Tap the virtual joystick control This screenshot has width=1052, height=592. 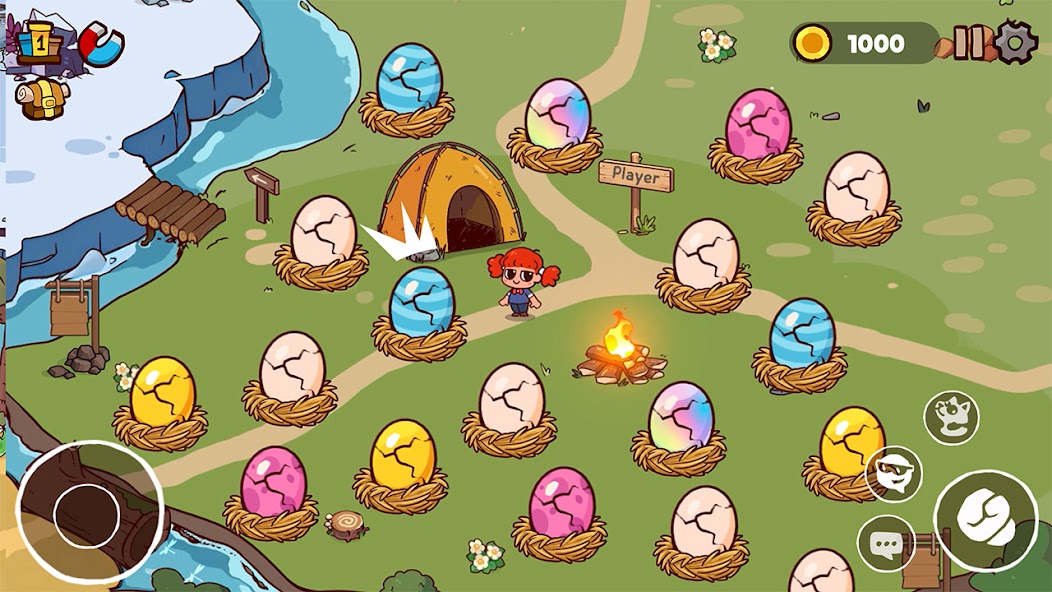pyautogui.click(x=89, y=513)
